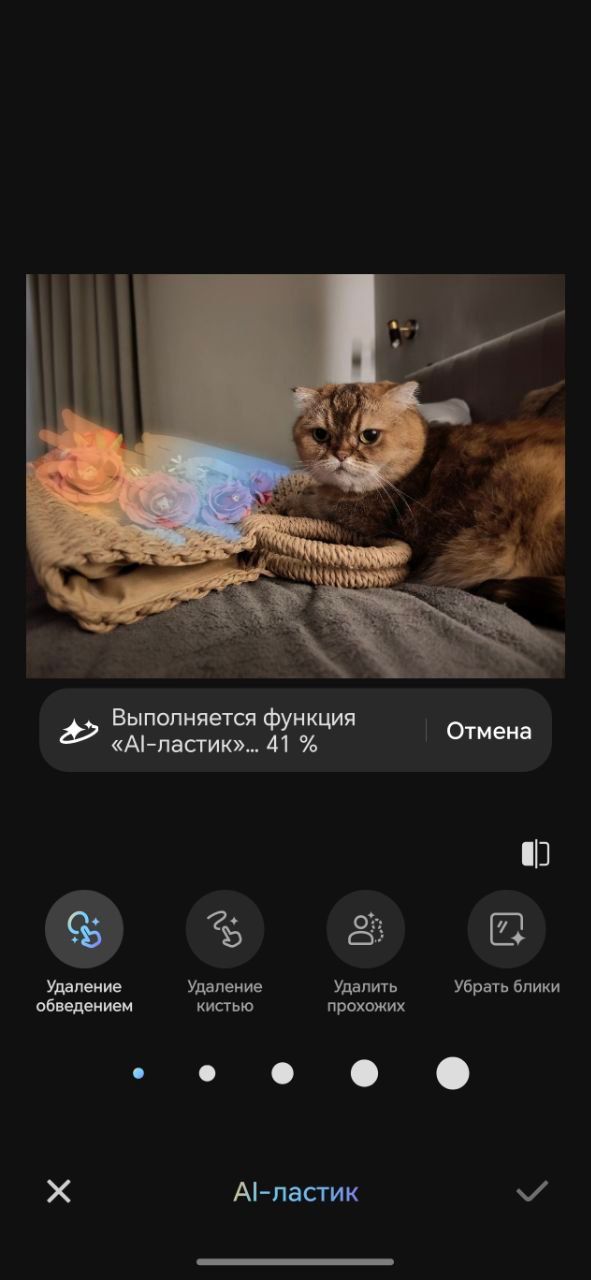Image resolution: width=591 pixels, height=1280 pixels.
Task: Select the Убрать блики tool
Action: [507, 929]
